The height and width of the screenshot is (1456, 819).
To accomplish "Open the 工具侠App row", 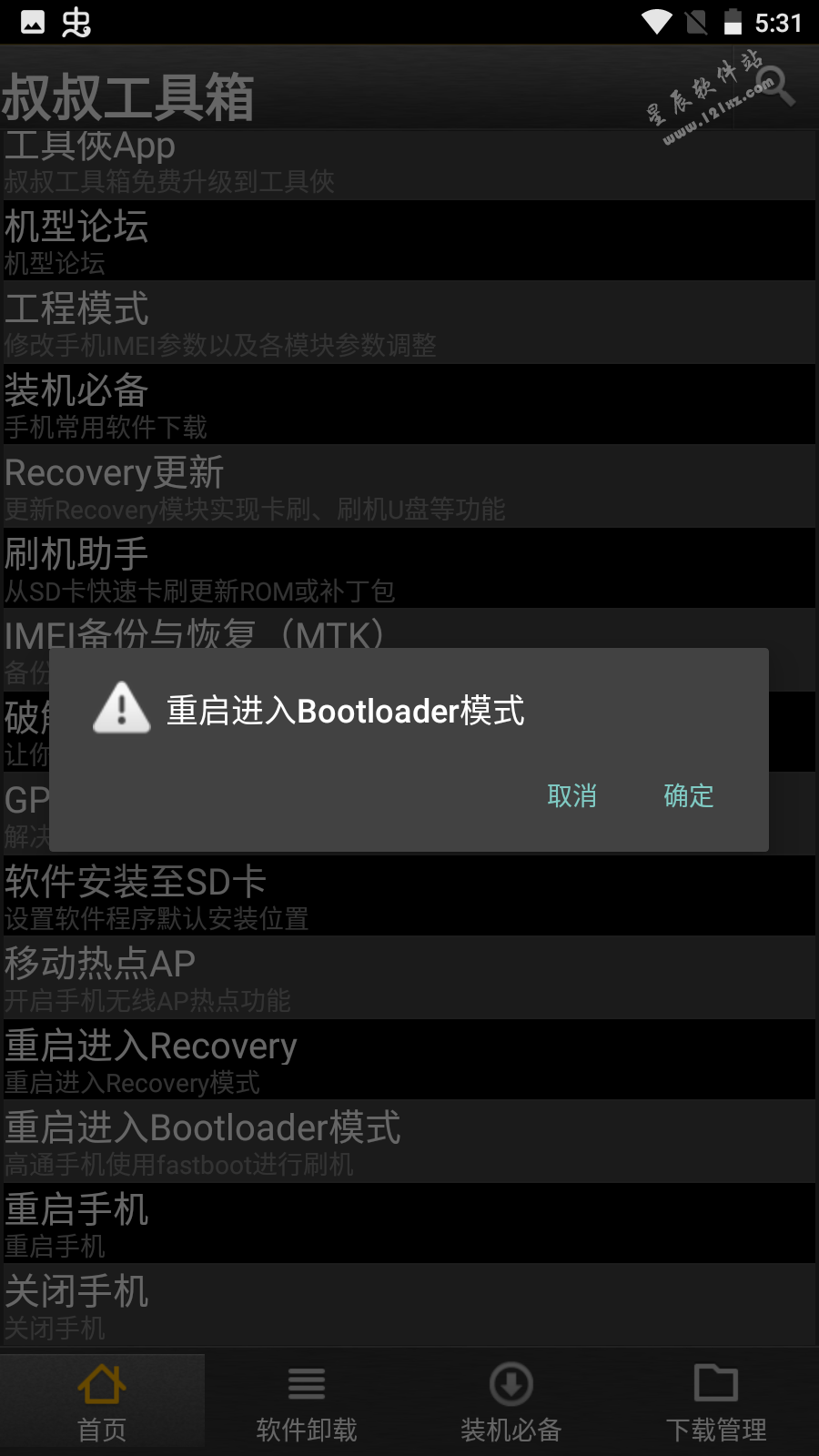I will point(409,162).
